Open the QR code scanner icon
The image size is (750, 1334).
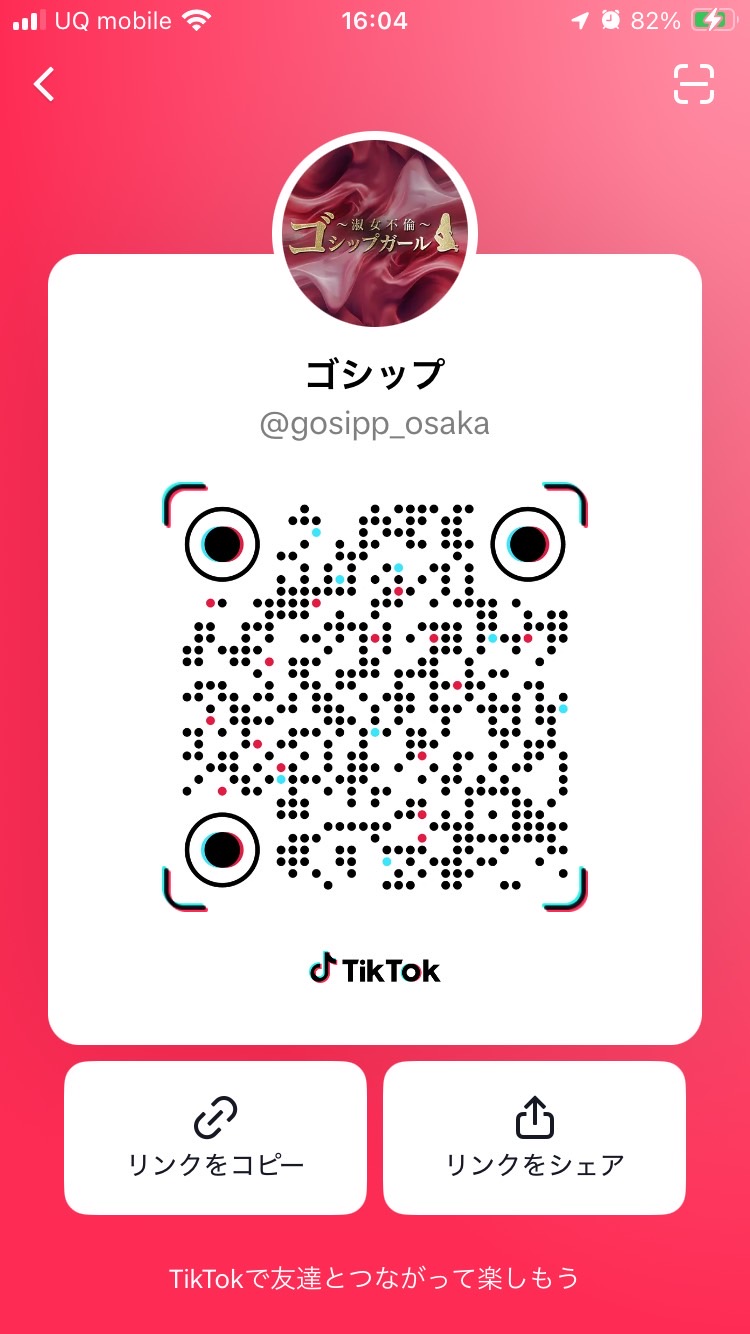click(694, 84)
